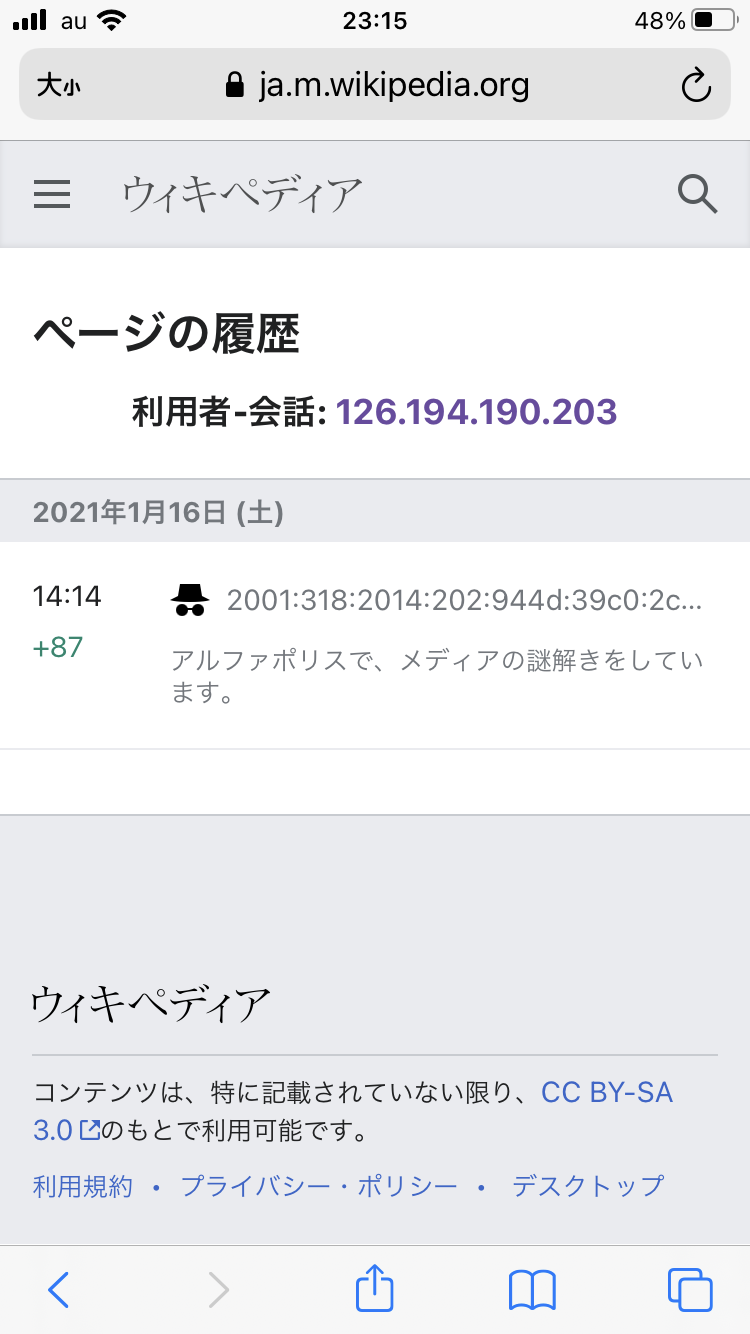Open プライバシー・ポリシー privacy policy
Image resolution: width=750 pixels, height=1334 pixels.
[x=319, y=1186]
